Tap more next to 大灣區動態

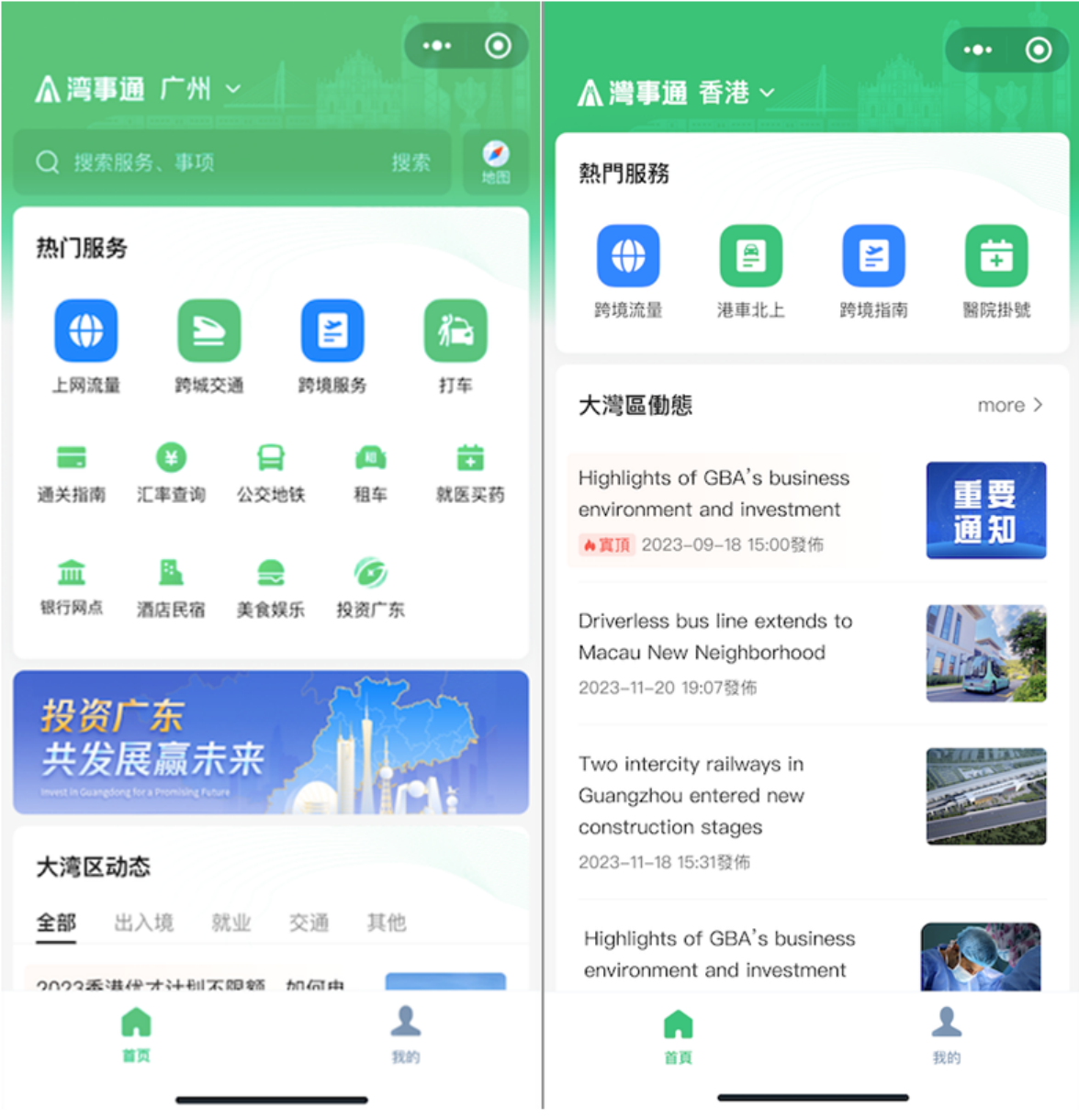(1009, 405)
